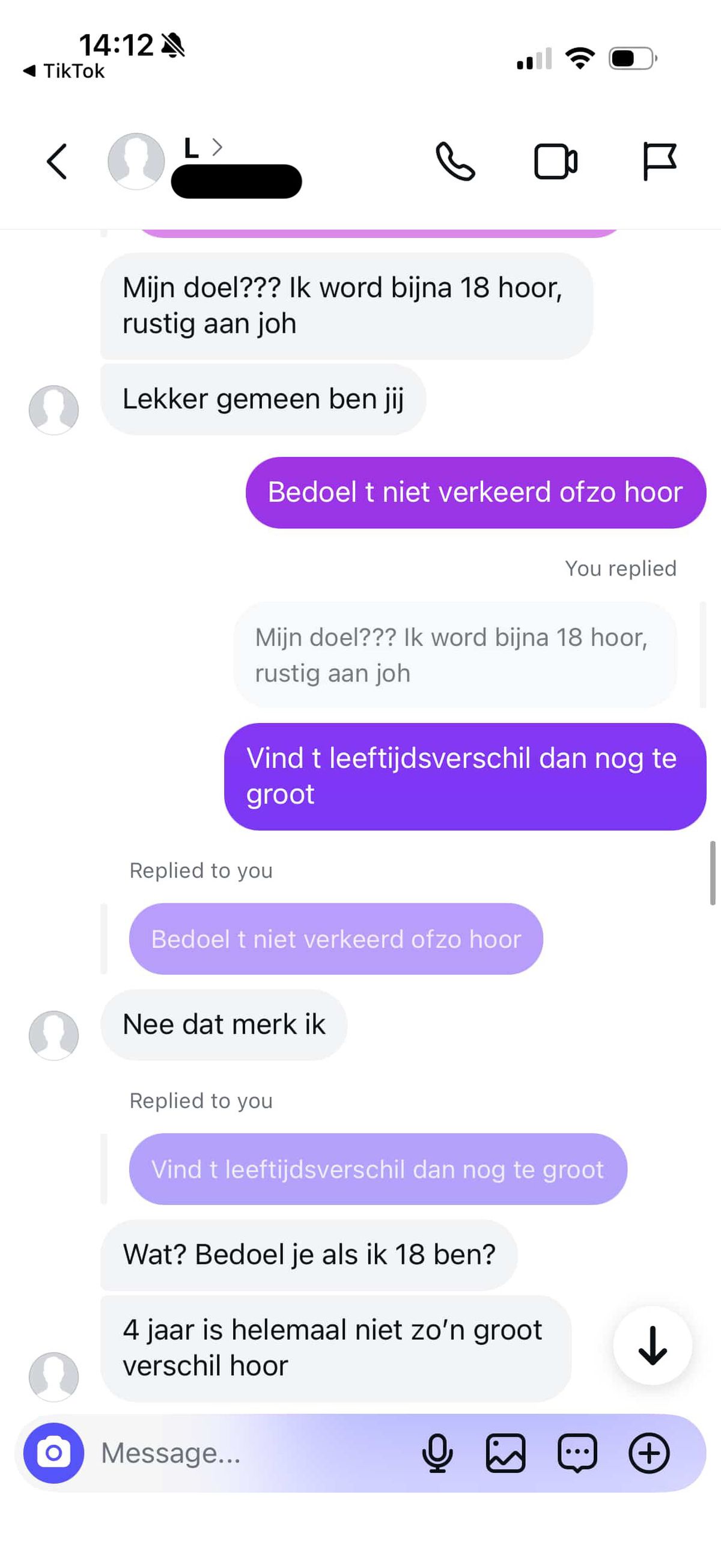Viewport: 721px width, 1568px height.
Task: Open more options with plus icon
Action: pyautogui.click(x=648, y=1453)
